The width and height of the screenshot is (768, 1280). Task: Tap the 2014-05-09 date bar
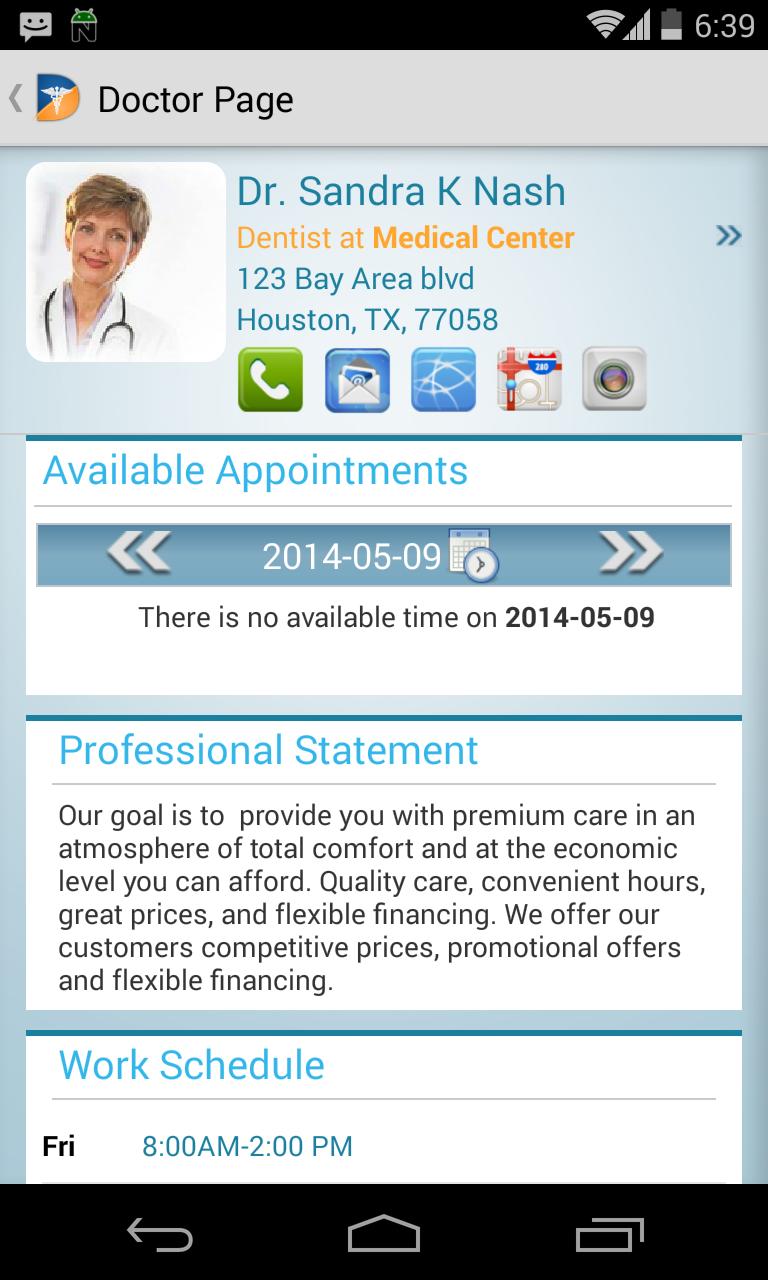click(x=352, y=556)
